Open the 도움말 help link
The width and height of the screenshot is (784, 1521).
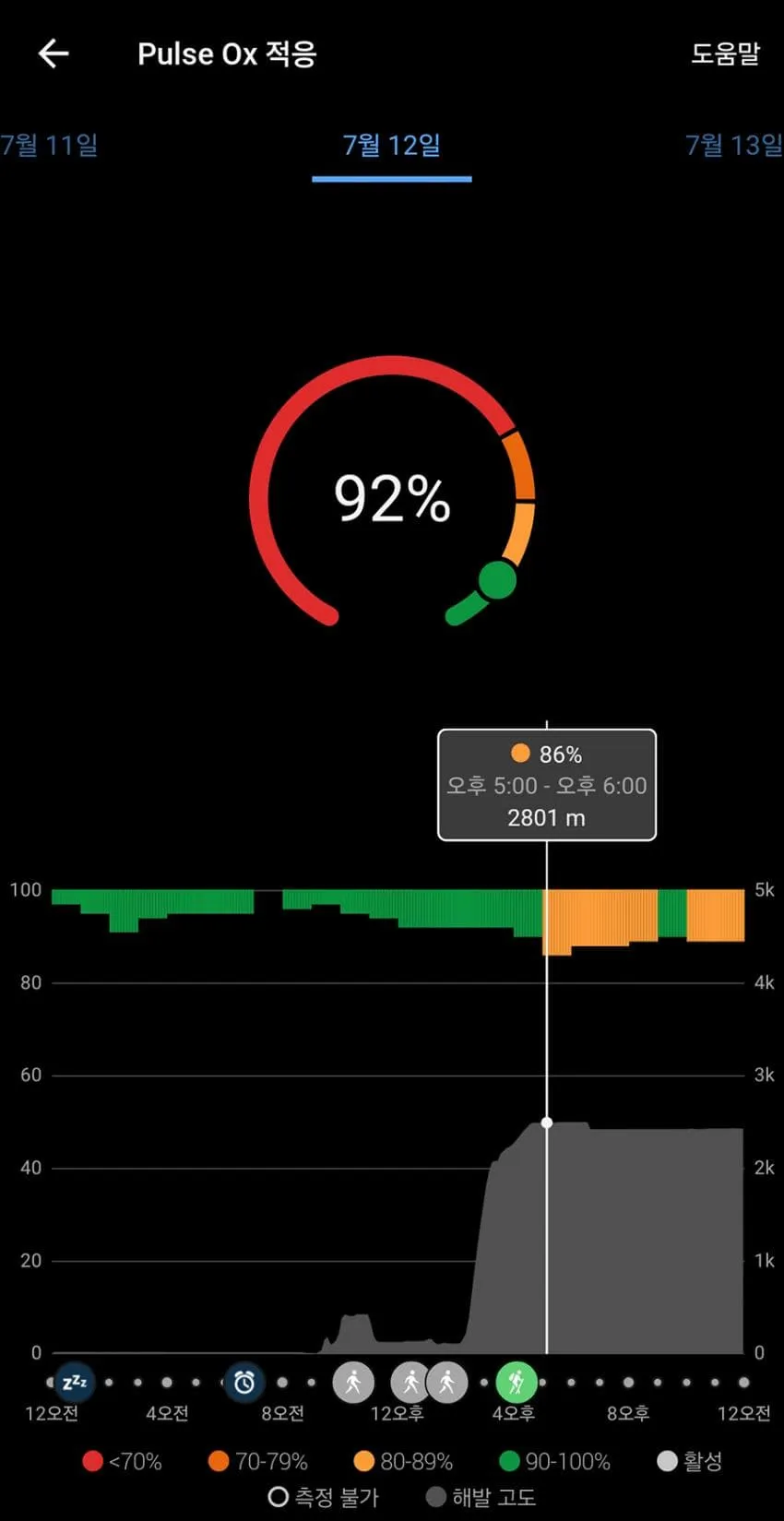click(x=725, y=53)
